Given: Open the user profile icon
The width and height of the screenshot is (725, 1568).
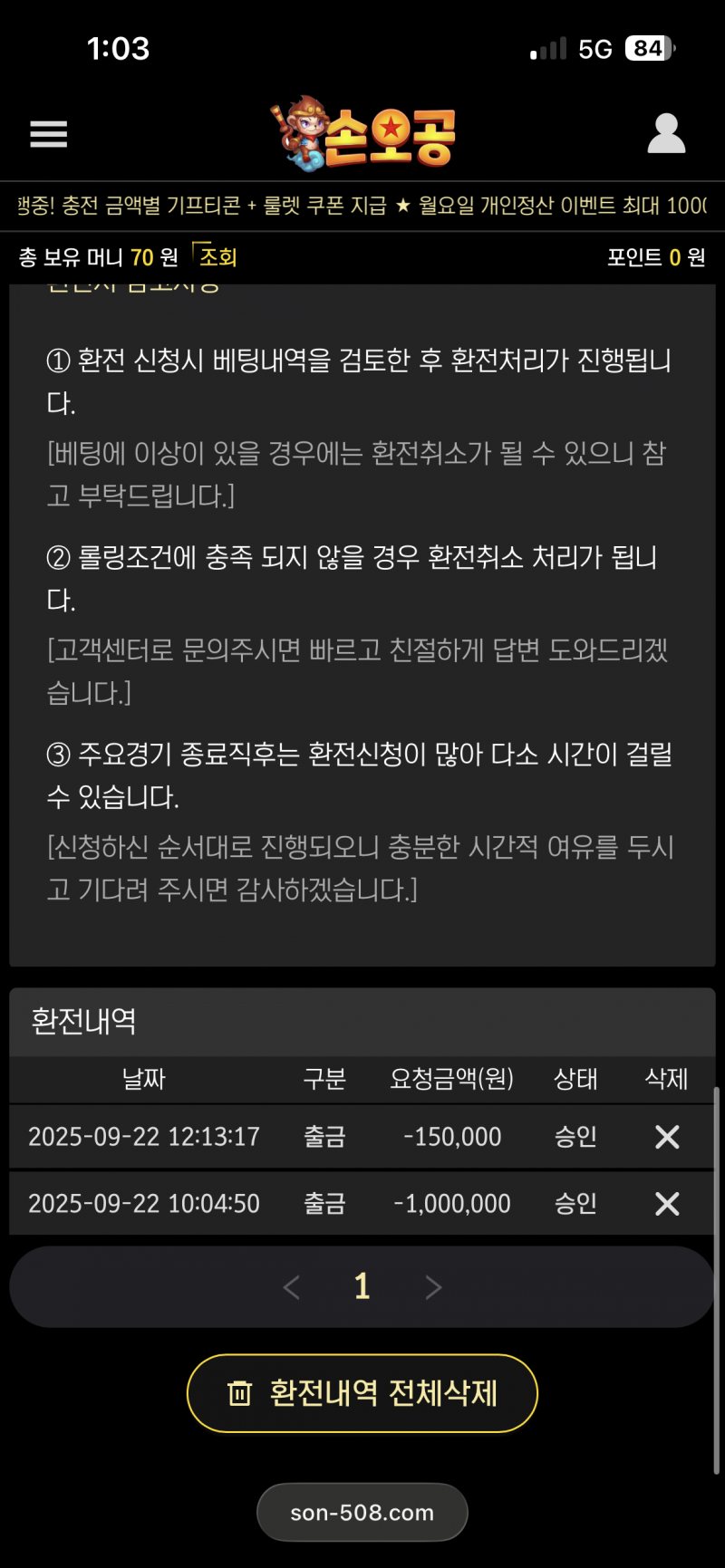Looking at the screenshot, I should click(666, 134).
